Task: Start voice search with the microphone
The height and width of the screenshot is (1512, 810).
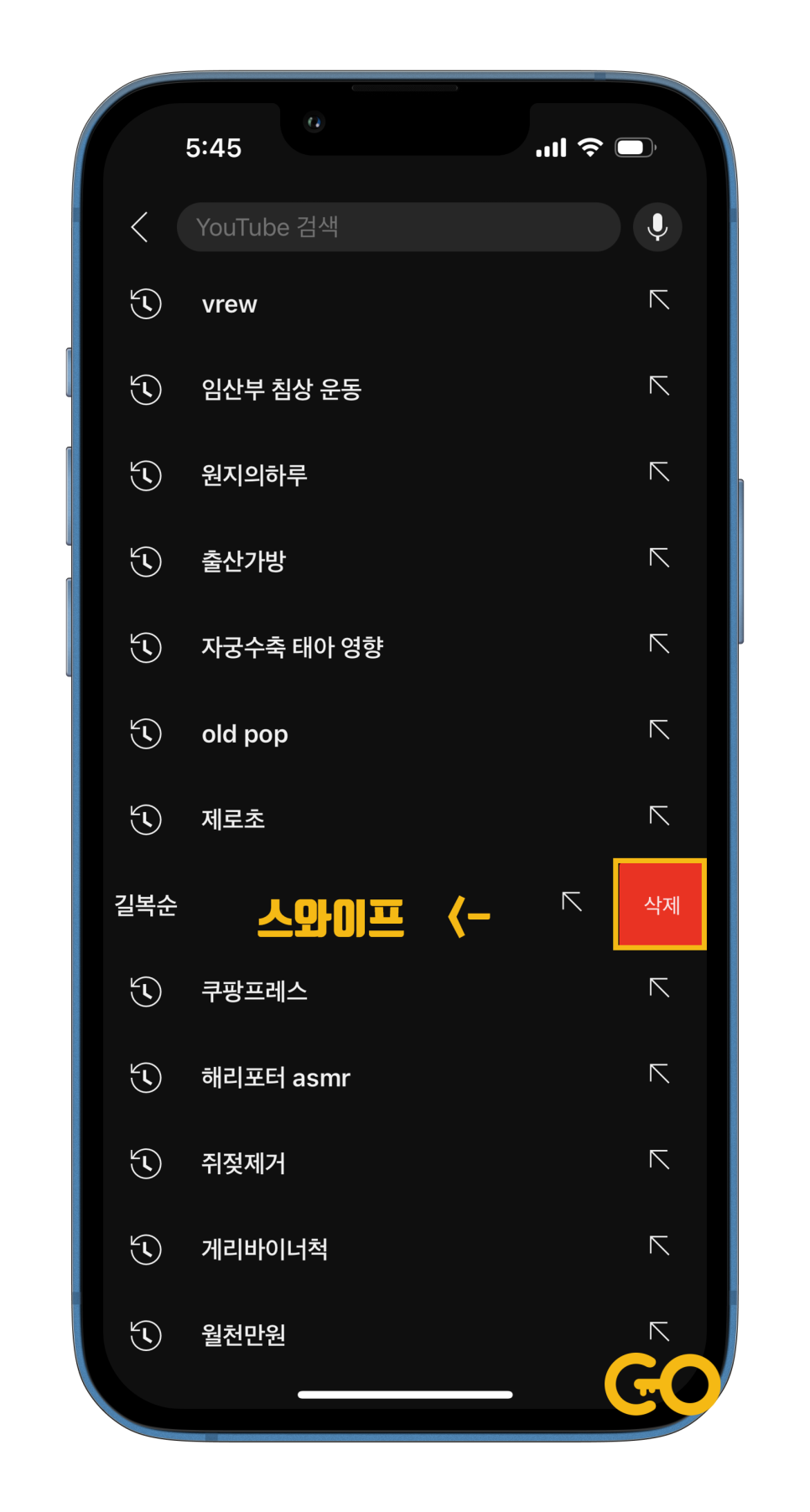Action: click(x=657, y=227)
